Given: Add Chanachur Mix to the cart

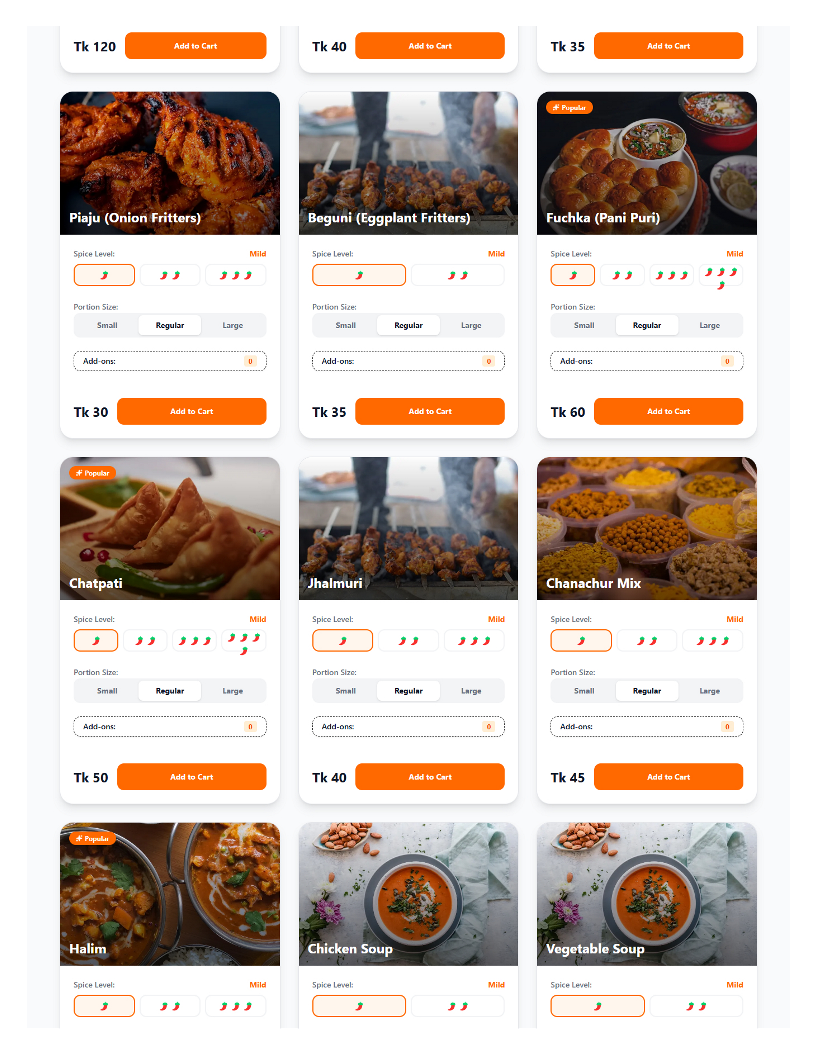Looking at the screenshot, I should [668, 777].
